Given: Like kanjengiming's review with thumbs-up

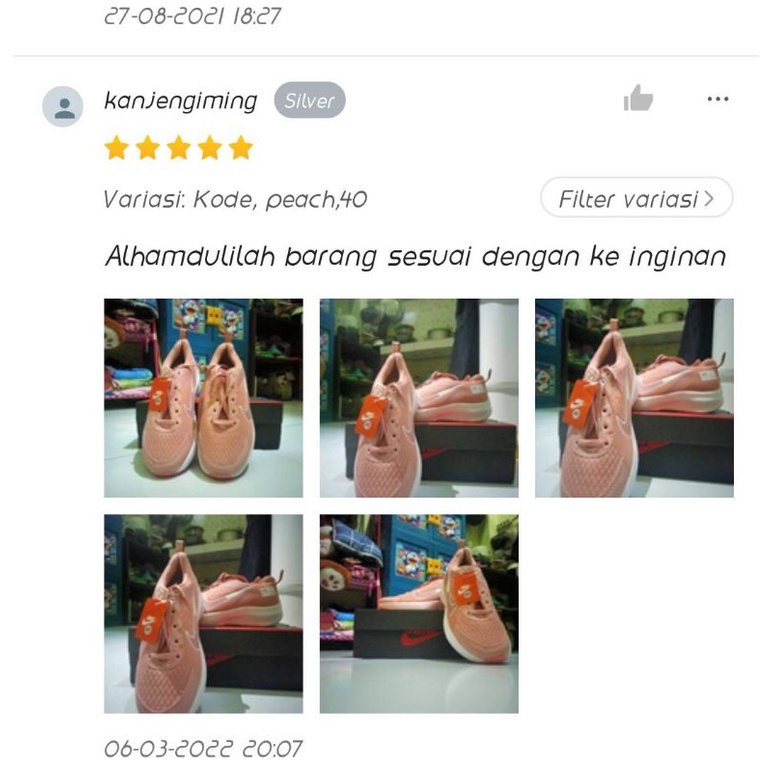Looking at the screenshot, I should pos(638,98).
